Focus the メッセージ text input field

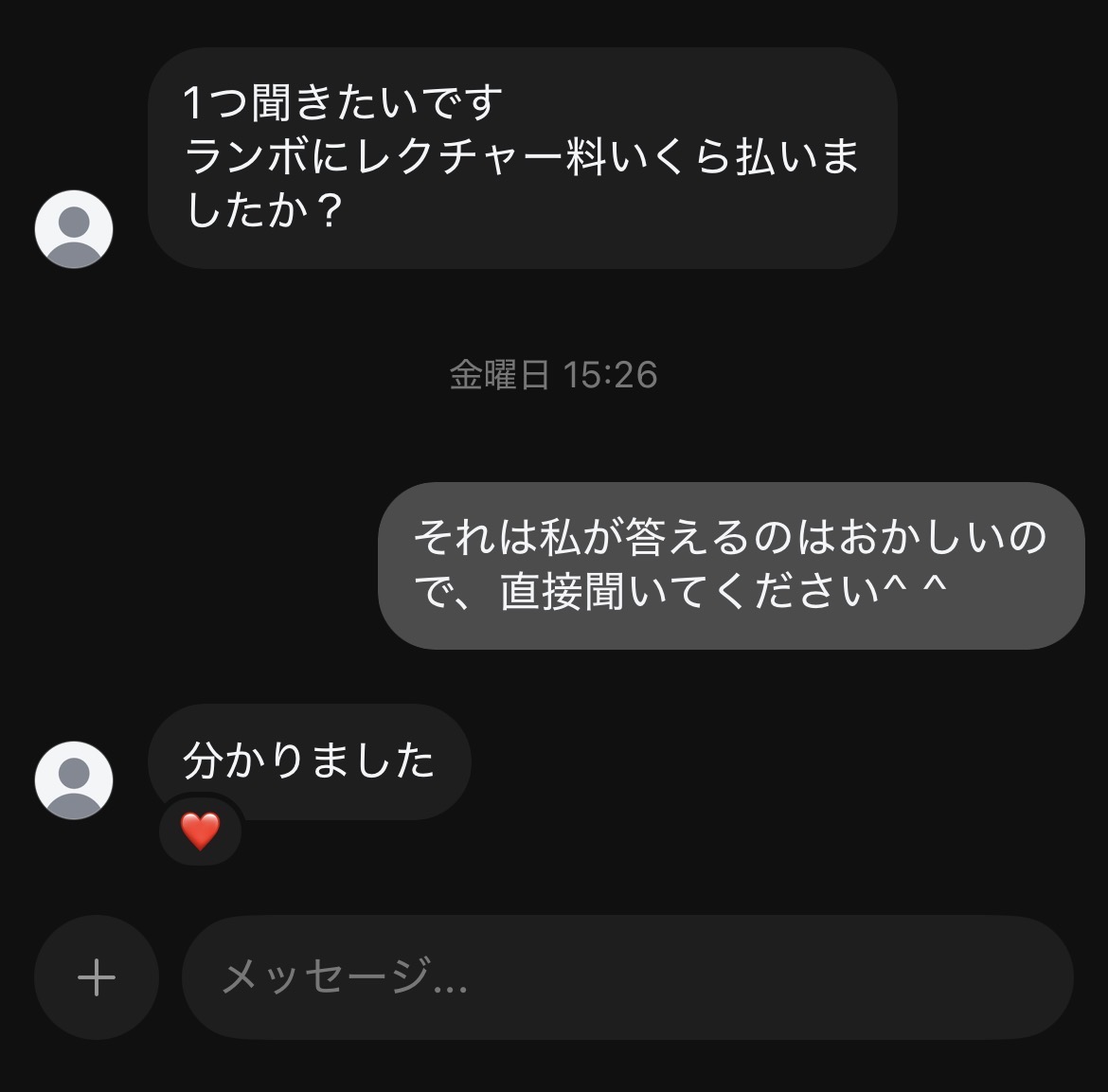coord(625,977)
